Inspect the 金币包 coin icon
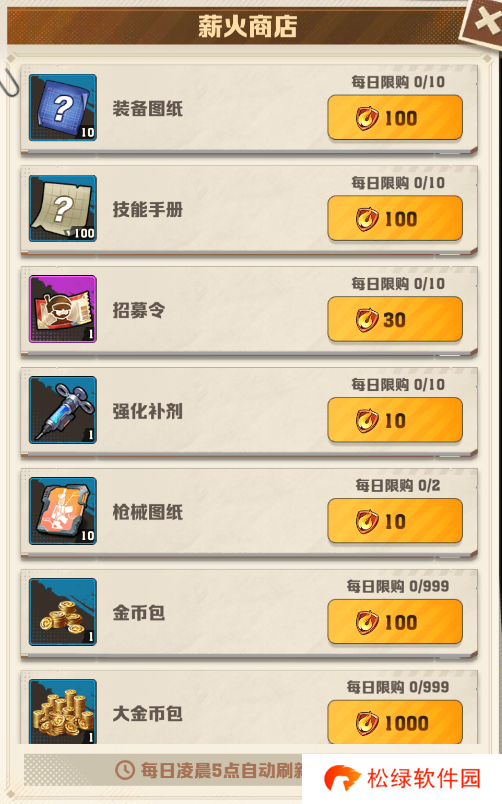This screenshot has width=502, height=804. (63, 612)
